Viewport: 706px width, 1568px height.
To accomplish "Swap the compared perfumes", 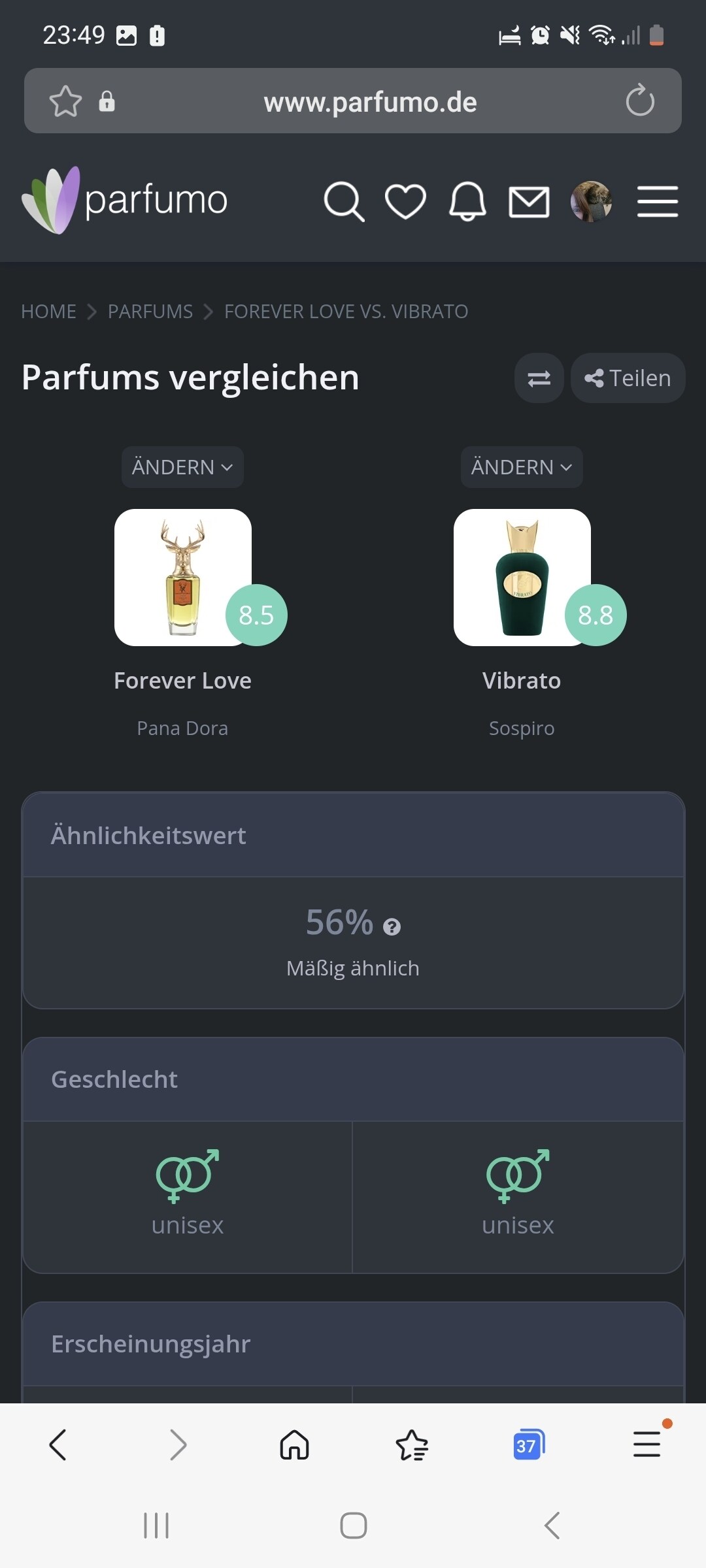I will point(539,378).
